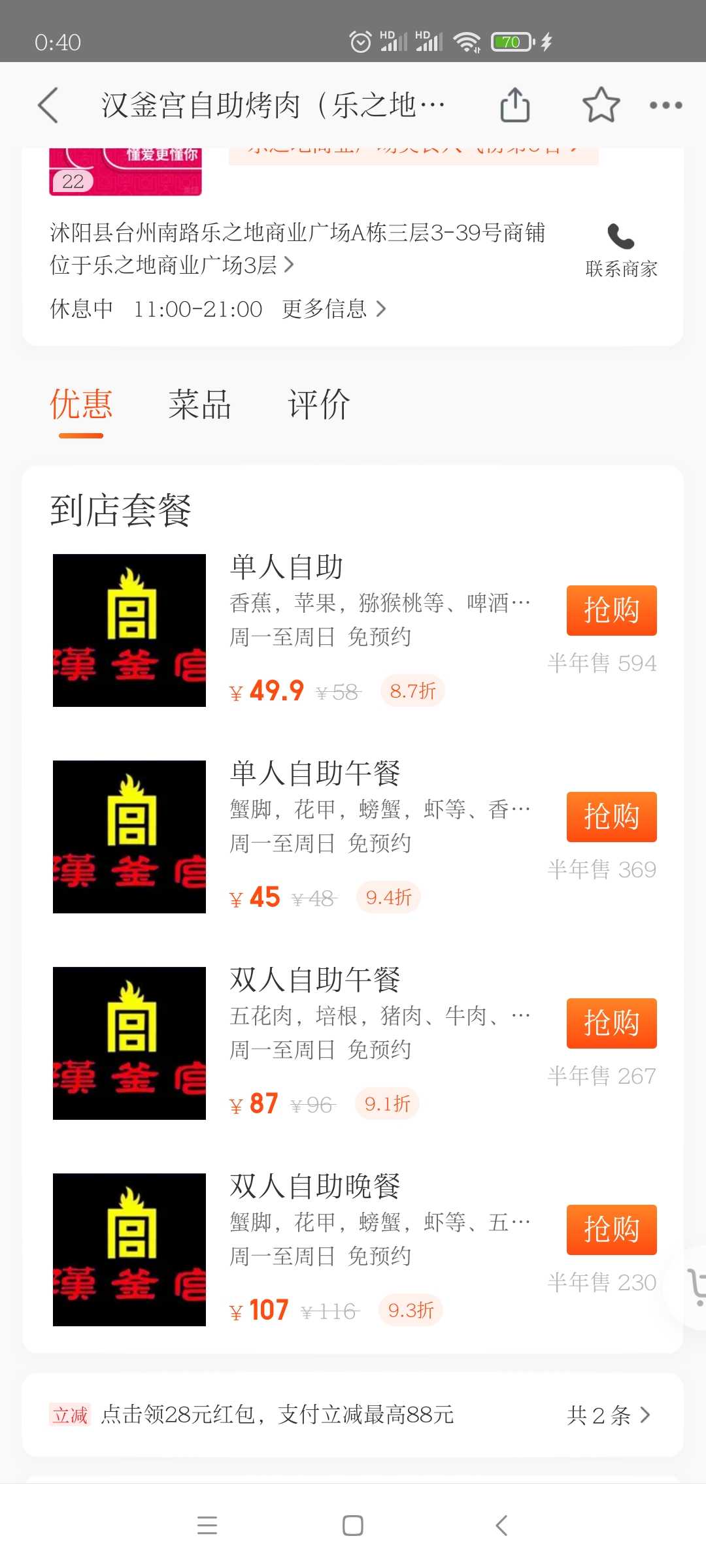The image size is (706, 1568).
Task: Open the 28元红包 discount offers row
Action: 353,1415
